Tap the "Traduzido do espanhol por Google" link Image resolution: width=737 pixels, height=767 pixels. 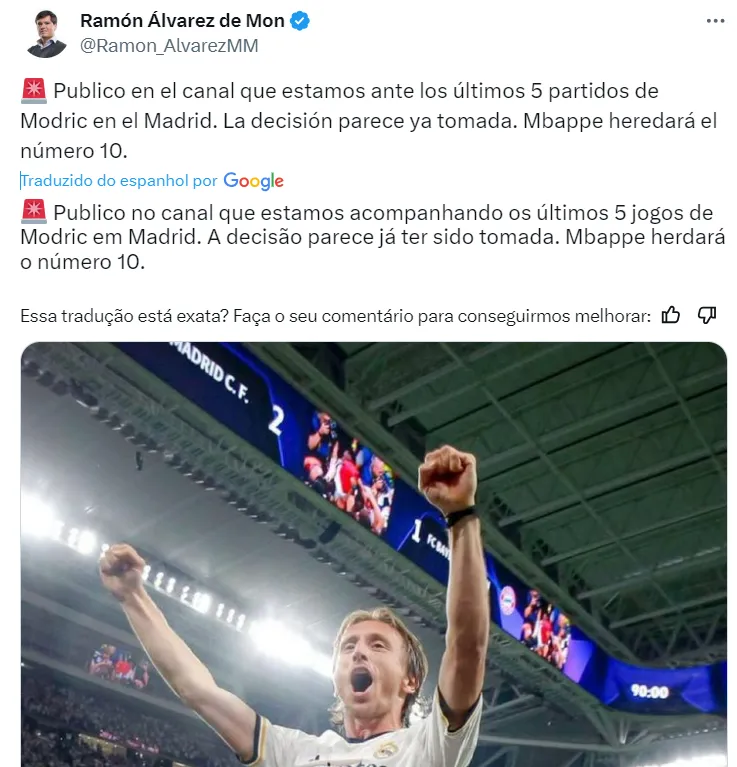pyautogui.click(x=152, y=181)
